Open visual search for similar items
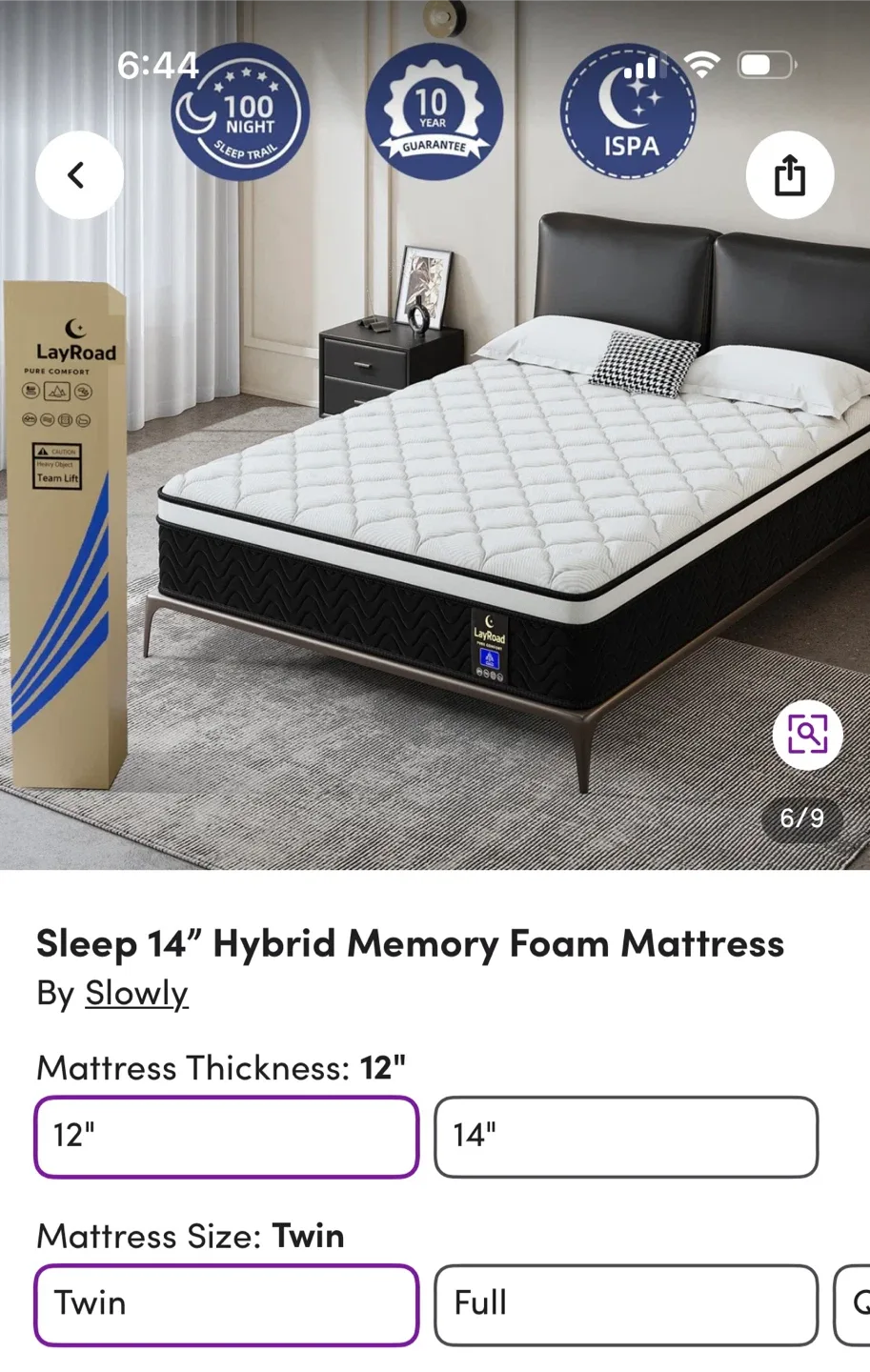Image resolution: width=870 pixels, height=1372 pixels. (x=807, y=735)
